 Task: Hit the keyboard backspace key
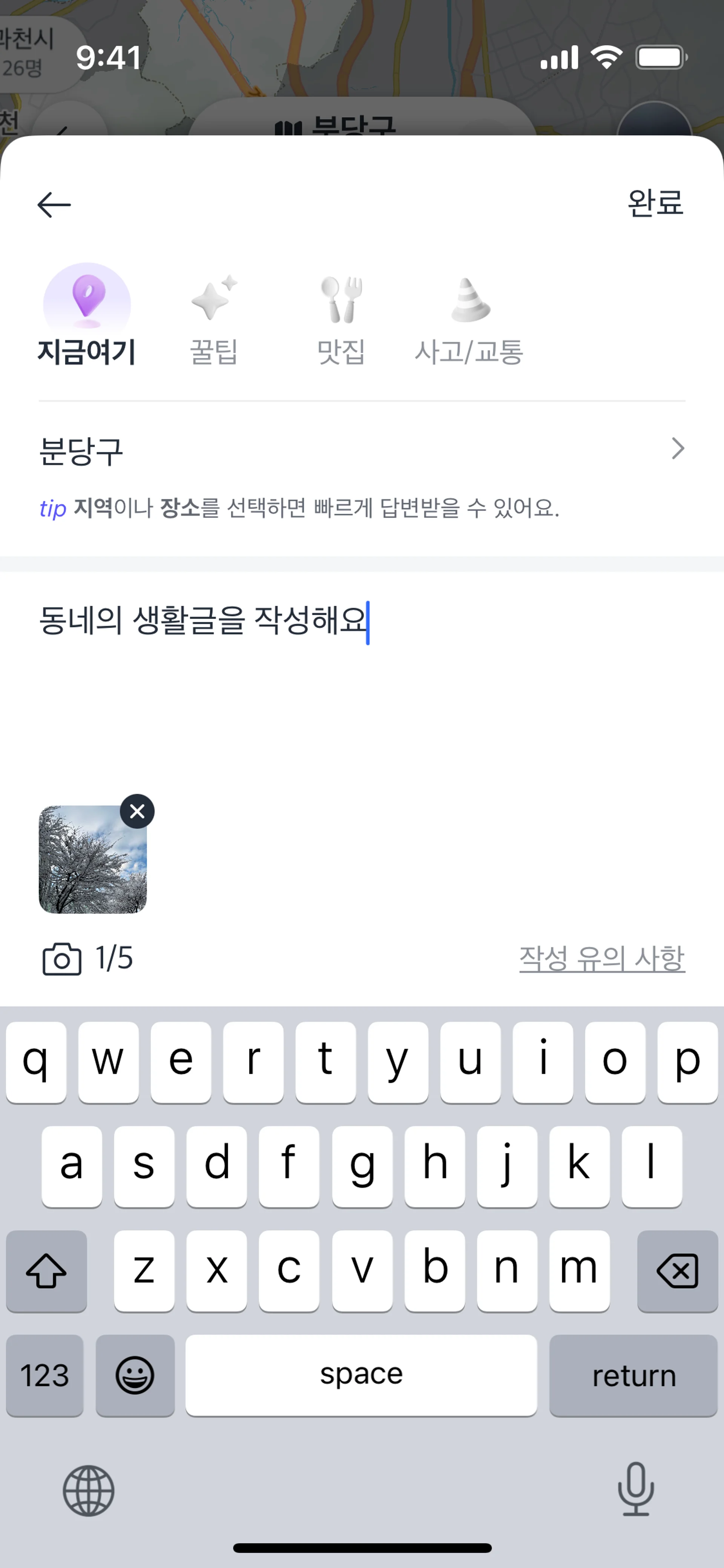[x=677, y=1271]
